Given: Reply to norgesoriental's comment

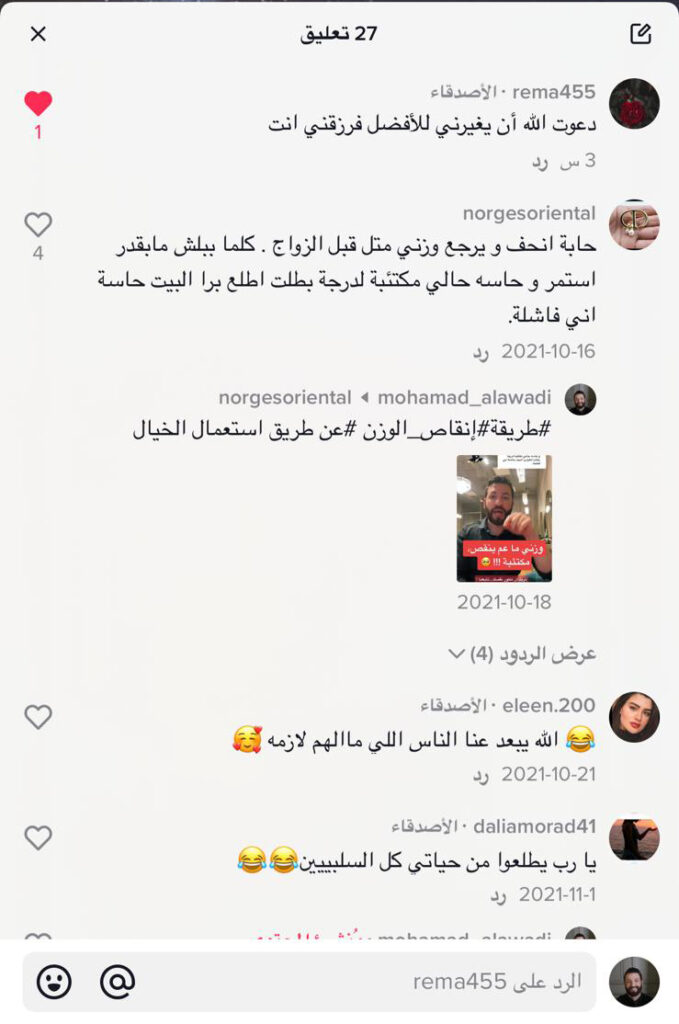Looking at the screenshot, I should pyautogui.click(x=481, y=352).
